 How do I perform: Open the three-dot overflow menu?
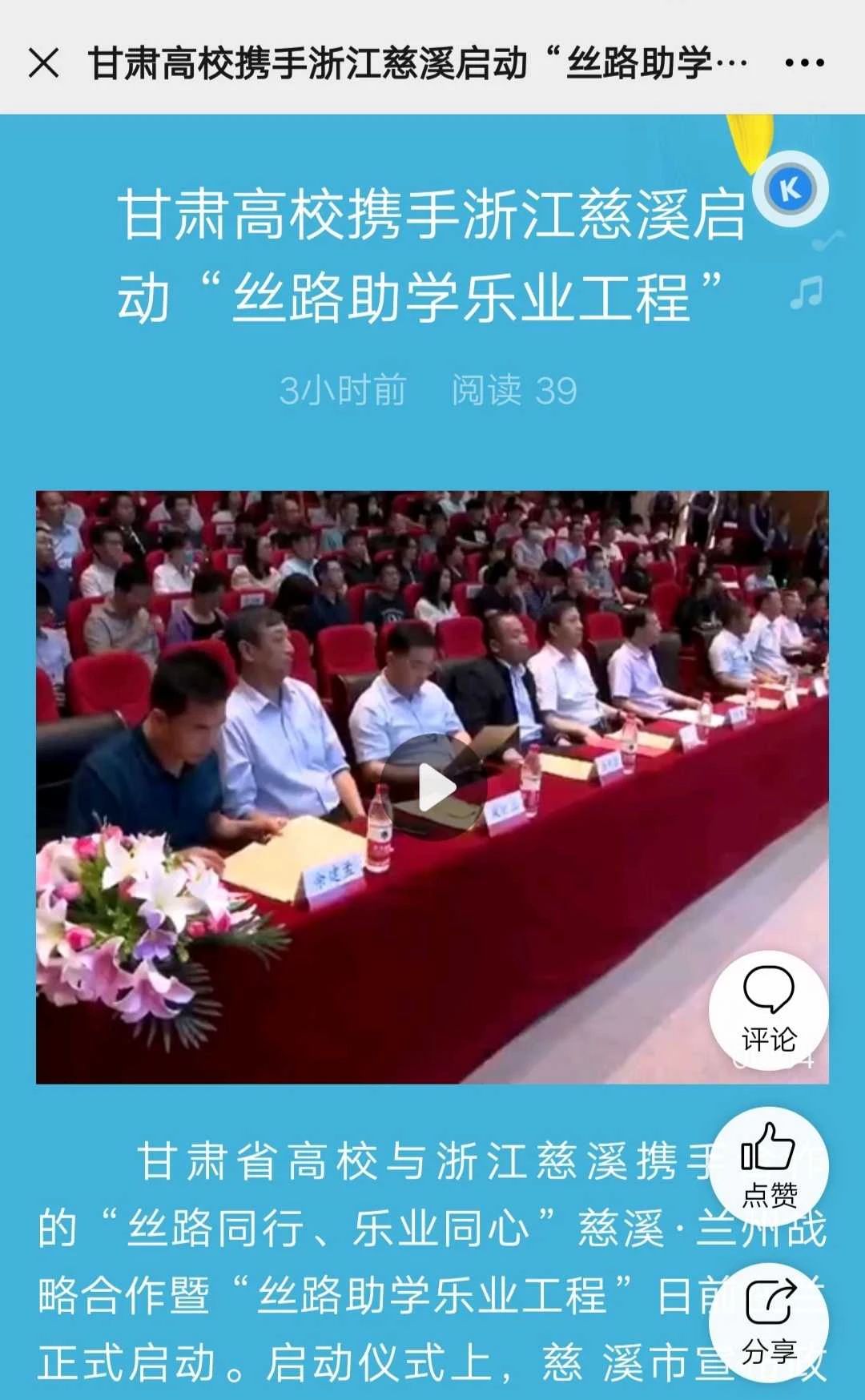[804, 62]
